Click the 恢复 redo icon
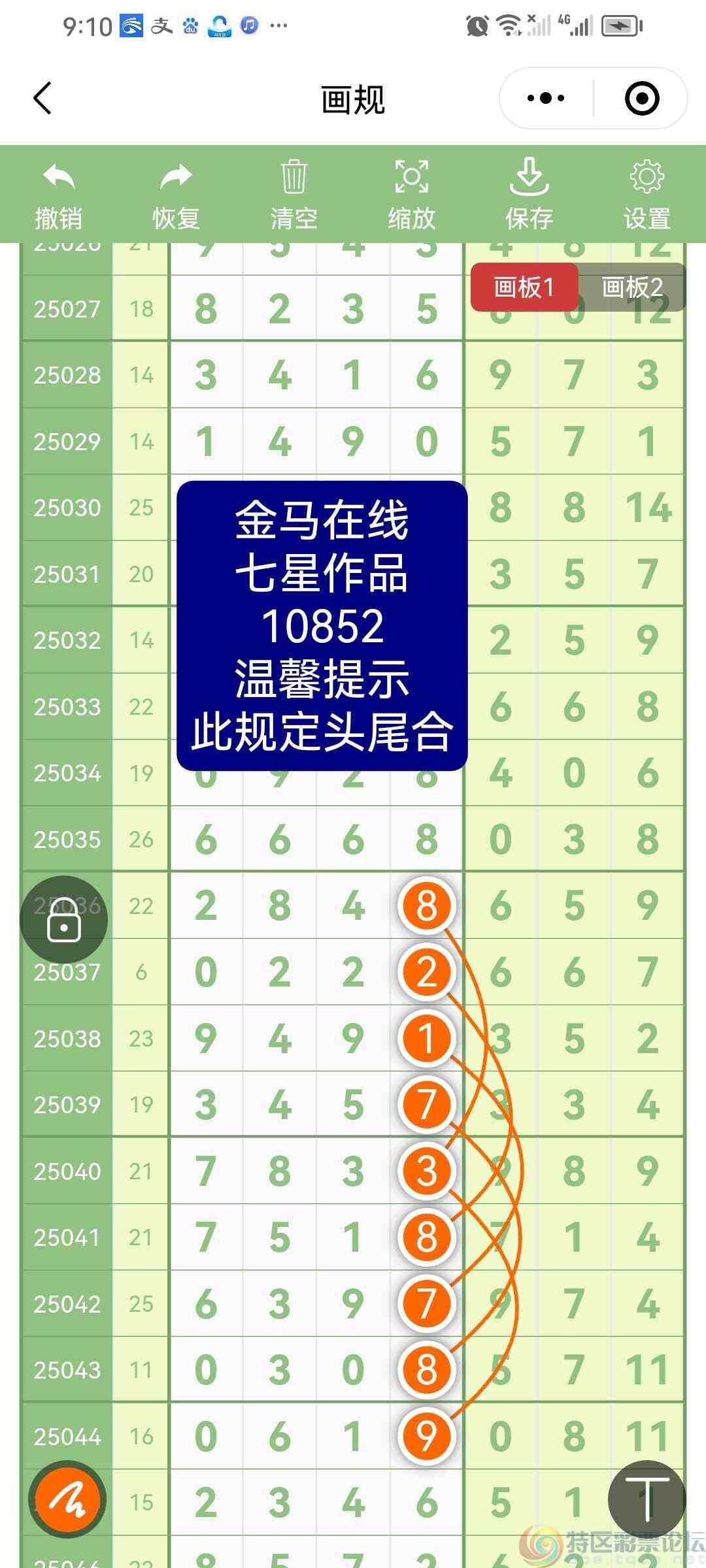 coord(175,189)
